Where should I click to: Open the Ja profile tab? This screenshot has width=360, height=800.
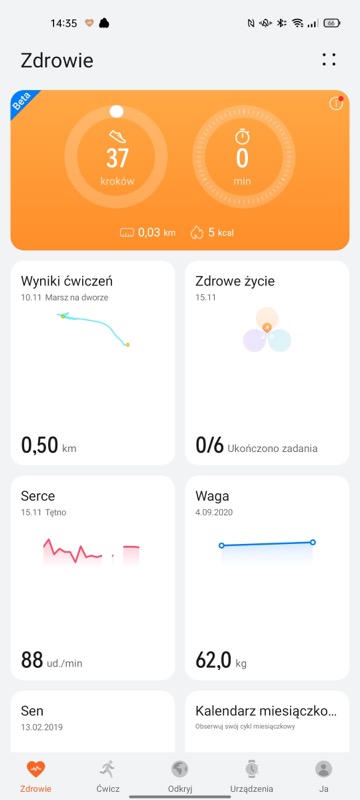pyautogui.click(x=324, y=776)
